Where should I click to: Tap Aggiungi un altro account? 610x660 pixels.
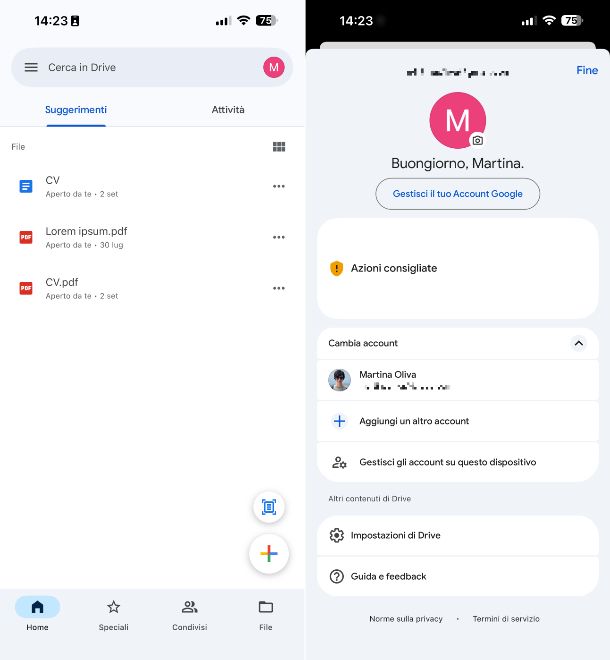click(x=414, y=421)
